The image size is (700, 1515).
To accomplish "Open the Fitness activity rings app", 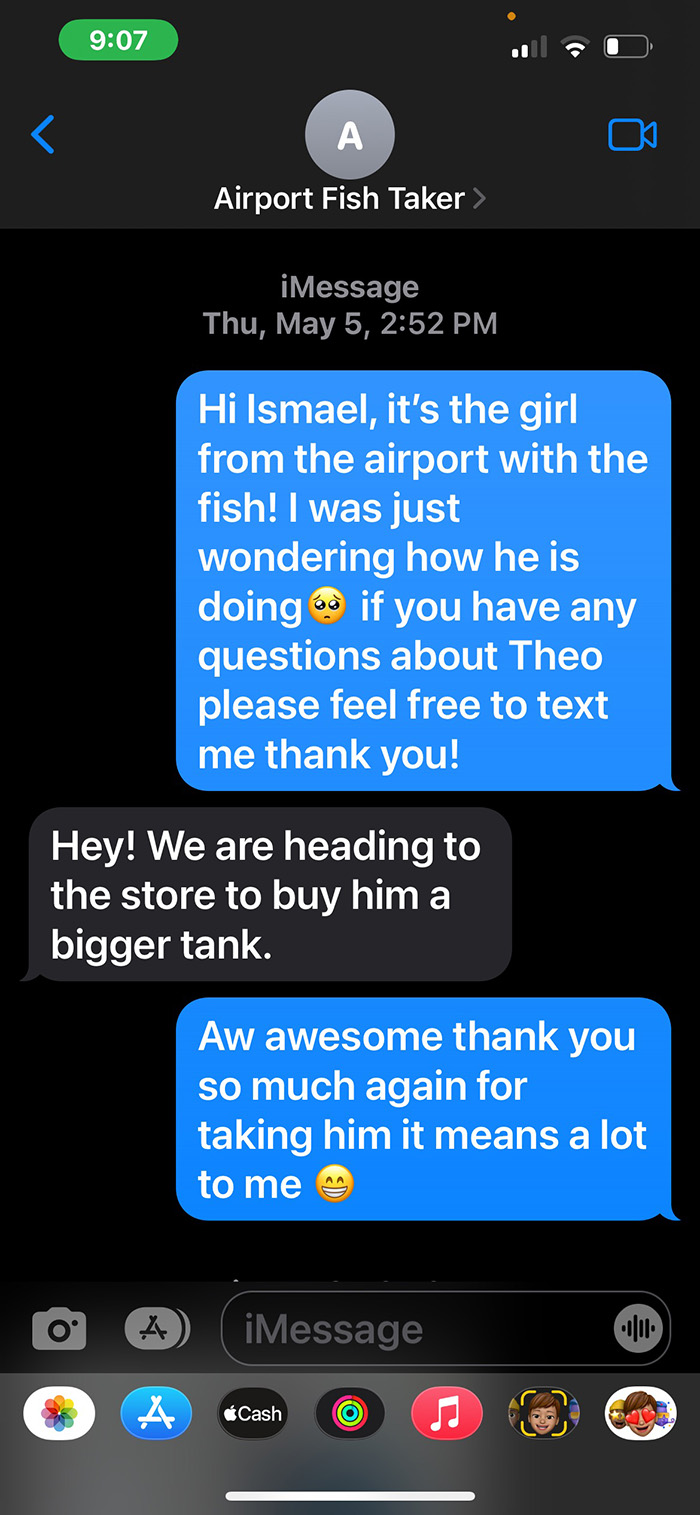I will point(349,1414).
